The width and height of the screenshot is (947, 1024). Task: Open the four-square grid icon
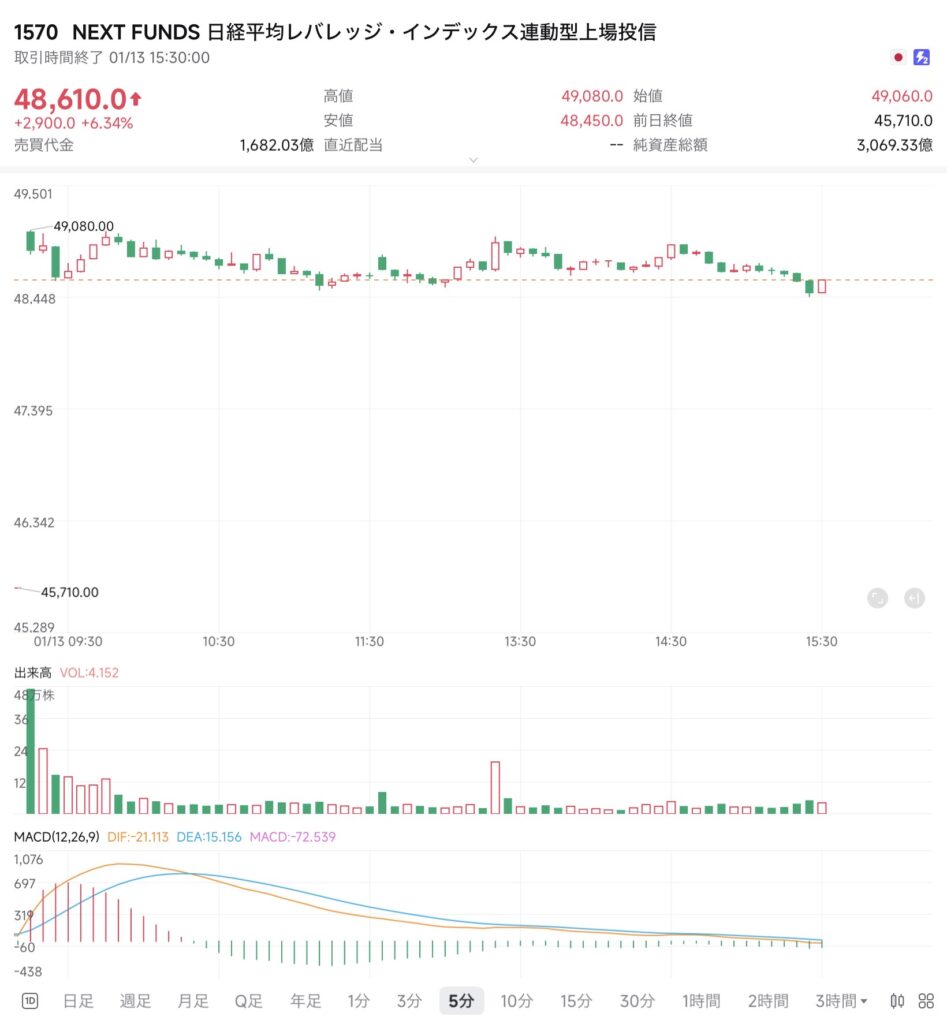point(926,1001)
